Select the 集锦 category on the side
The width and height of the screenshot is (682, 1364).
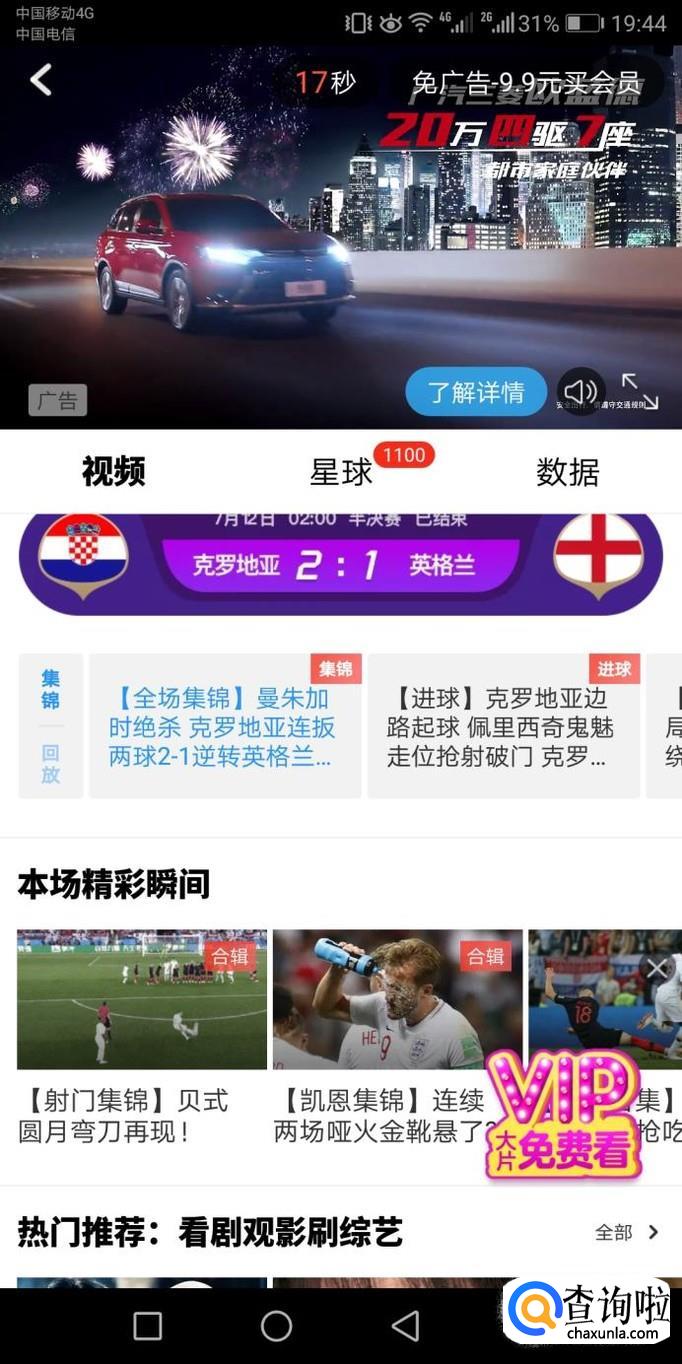(x=51, y=689)
